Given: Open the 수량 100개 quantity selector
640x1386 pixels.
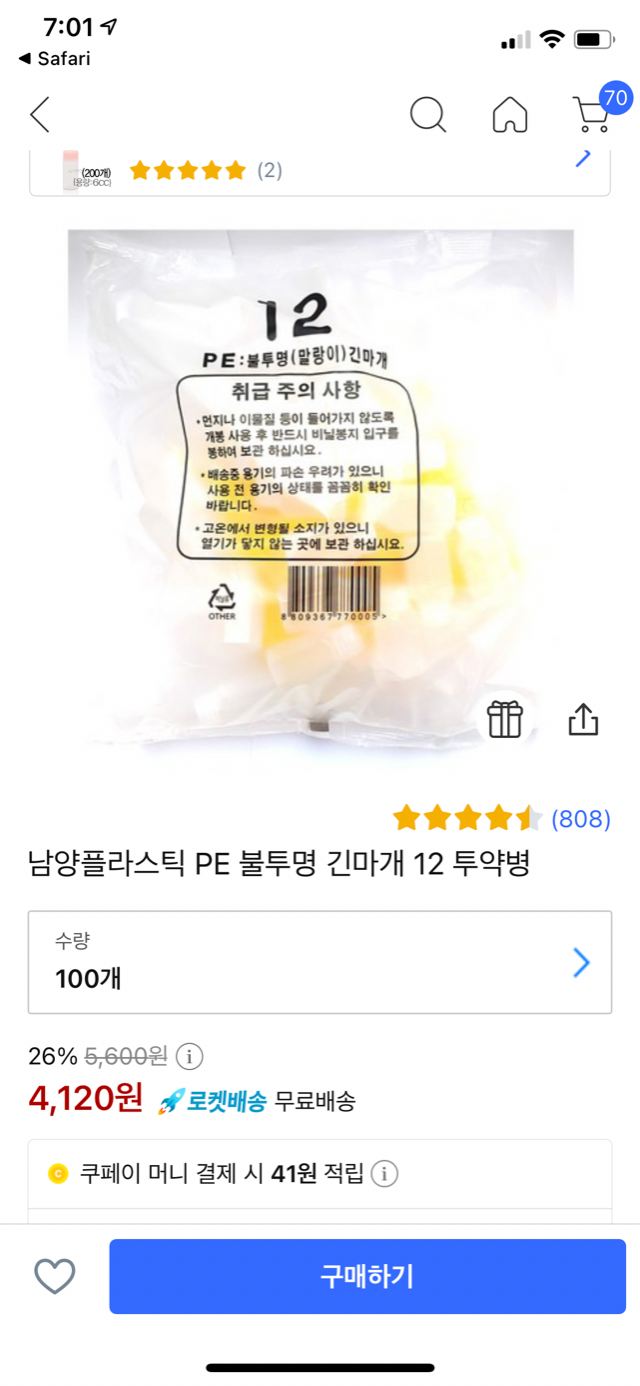Looking at the screenshot, I should (319, 962).
